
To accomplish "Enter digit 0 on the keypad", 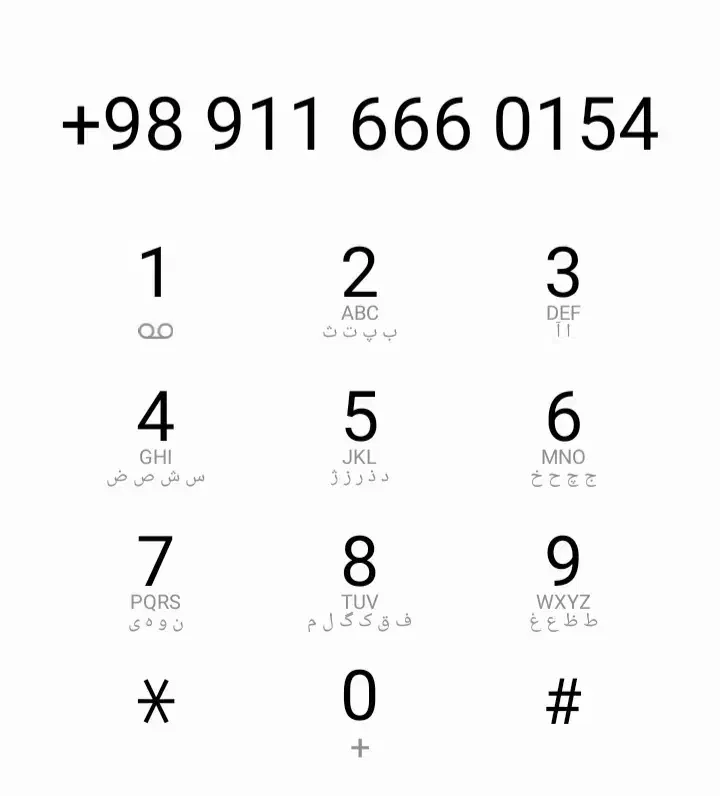I will point(360,710).
